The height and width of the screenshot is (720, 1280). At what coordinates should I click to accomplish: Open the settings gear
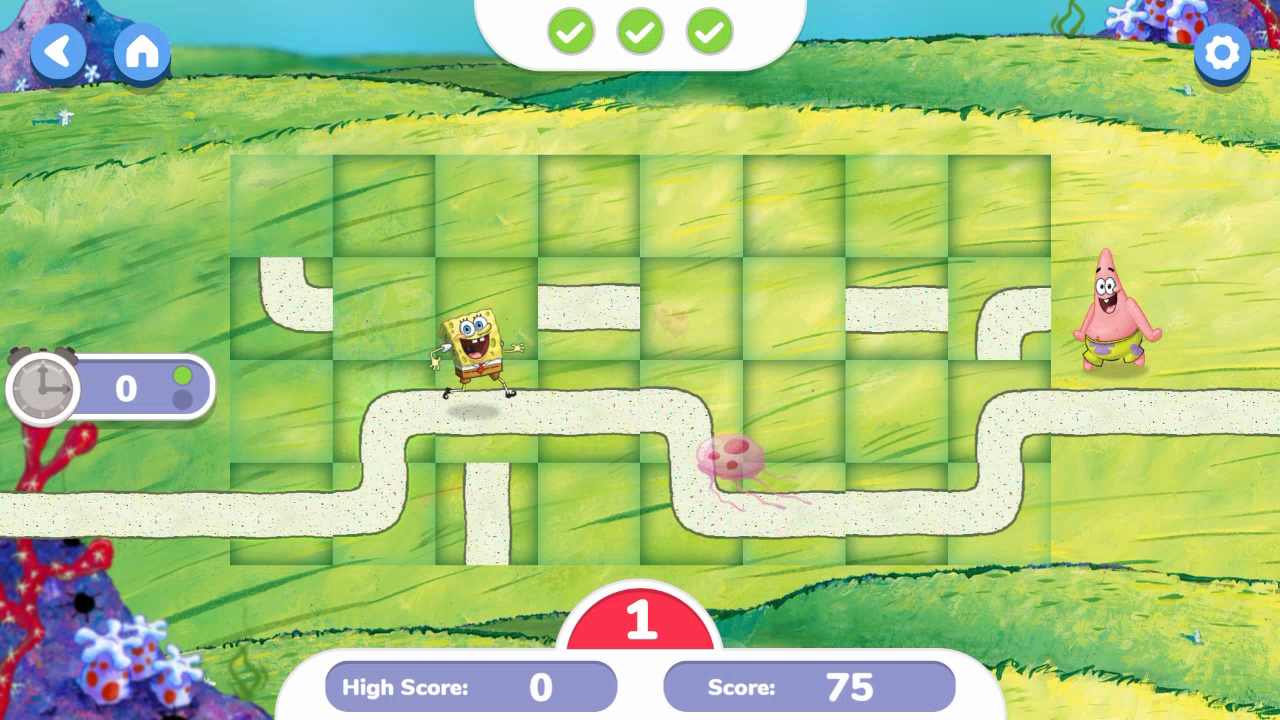click(x=1222, y=53)
